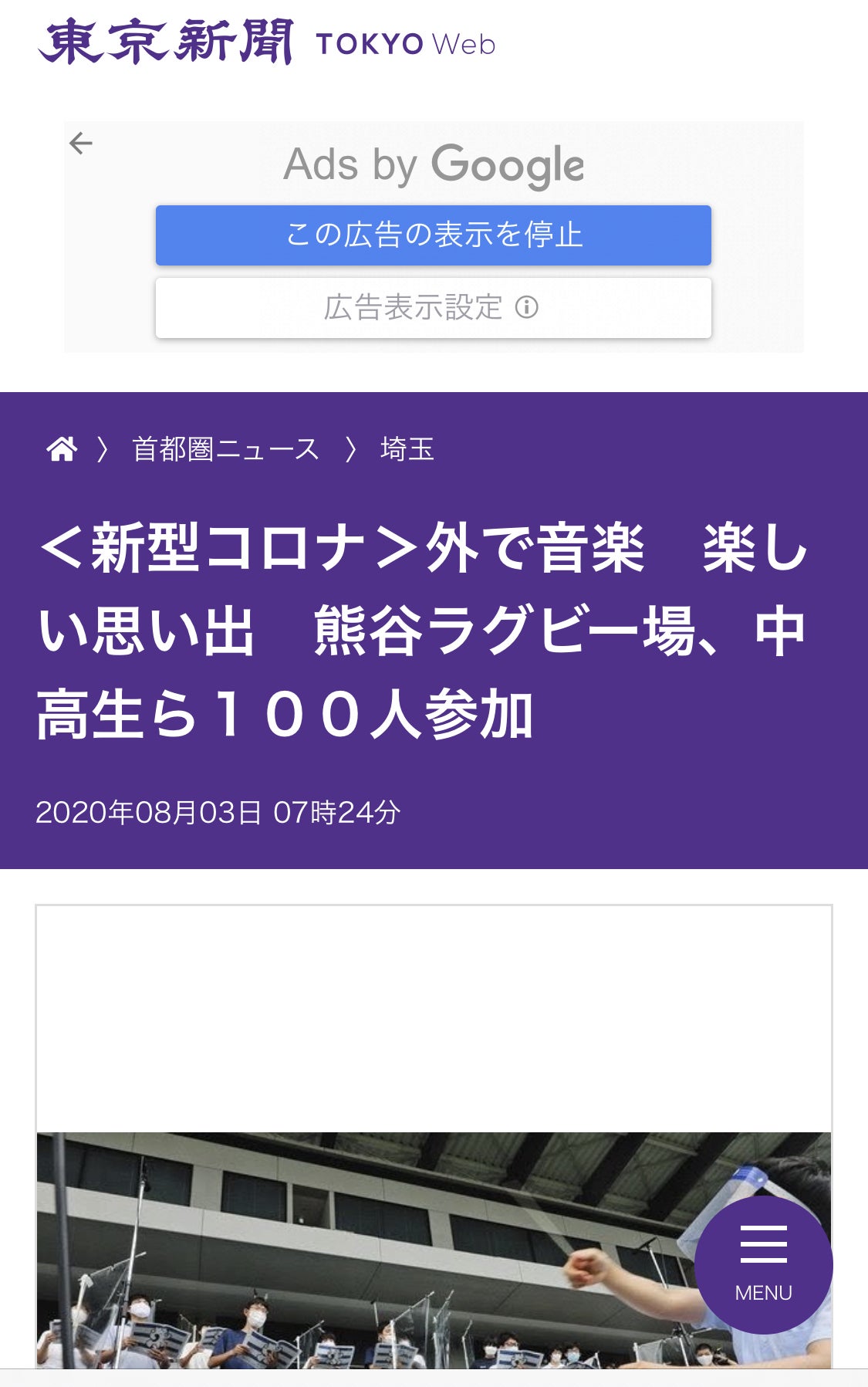
Task: Open 埼玉 breadcrumb link
Action: click(407, 448)
